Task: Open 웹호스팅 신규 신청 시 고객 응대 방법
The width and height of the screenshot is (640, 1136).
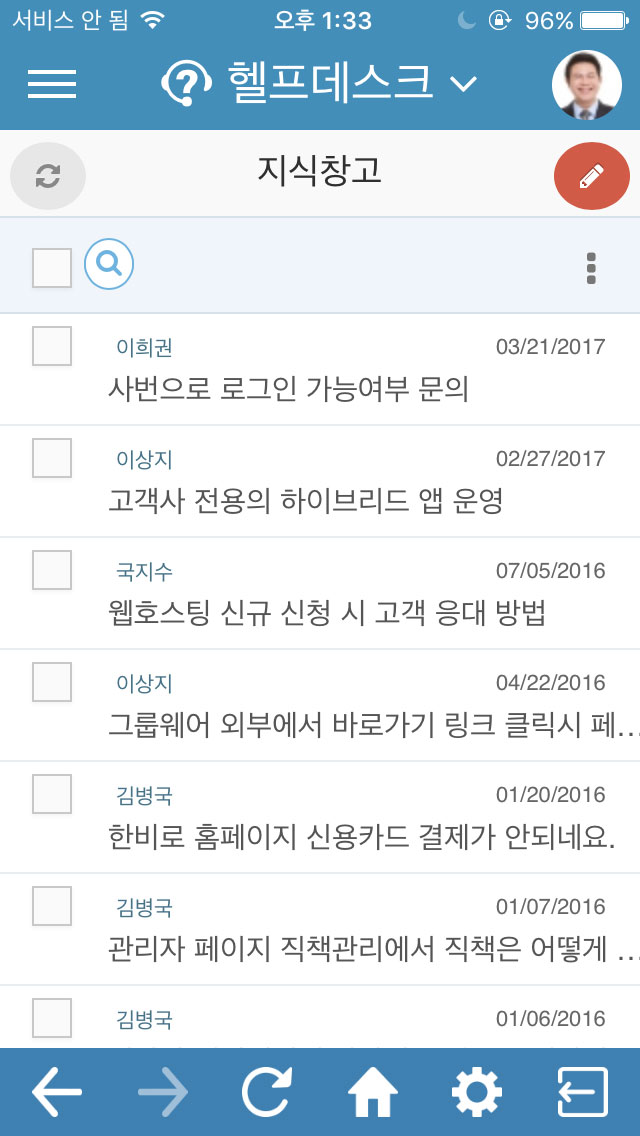Action: pos(326,614)
